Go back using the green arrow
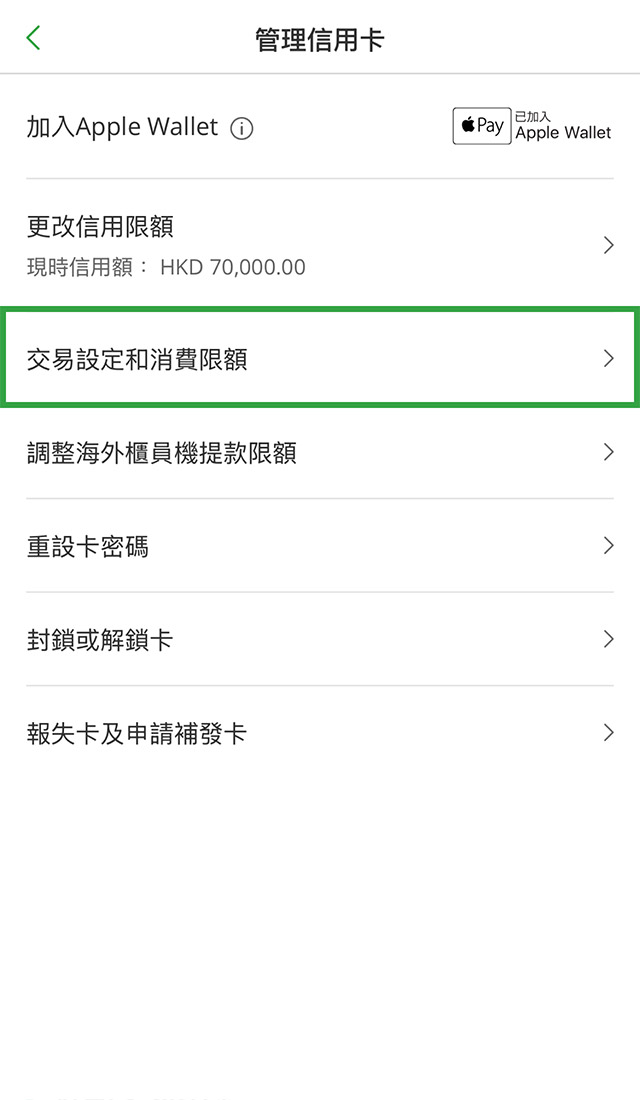 (x=34, y=39)
